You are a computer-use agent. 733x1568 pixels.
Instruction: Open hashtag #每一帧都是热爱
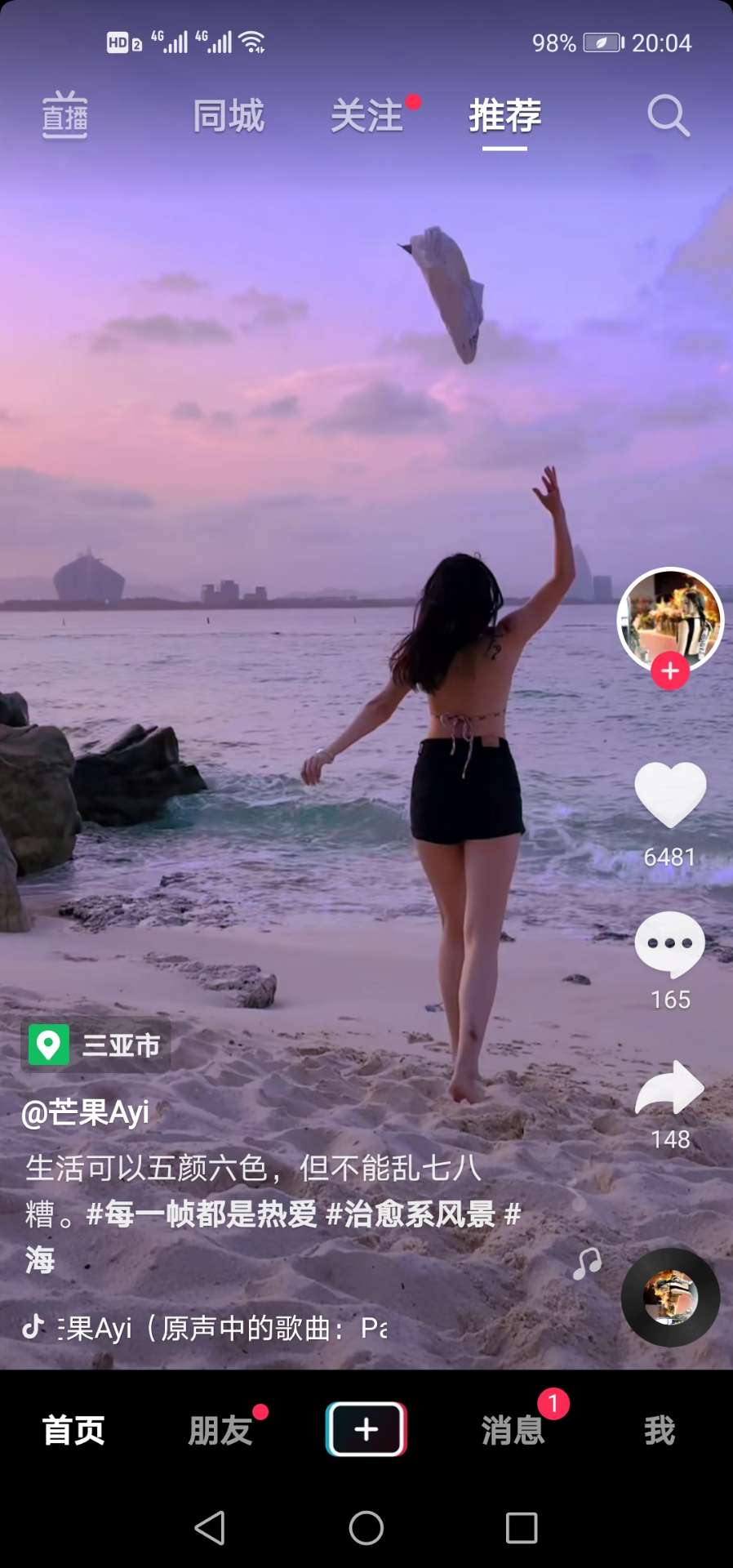pos(202,1214)
